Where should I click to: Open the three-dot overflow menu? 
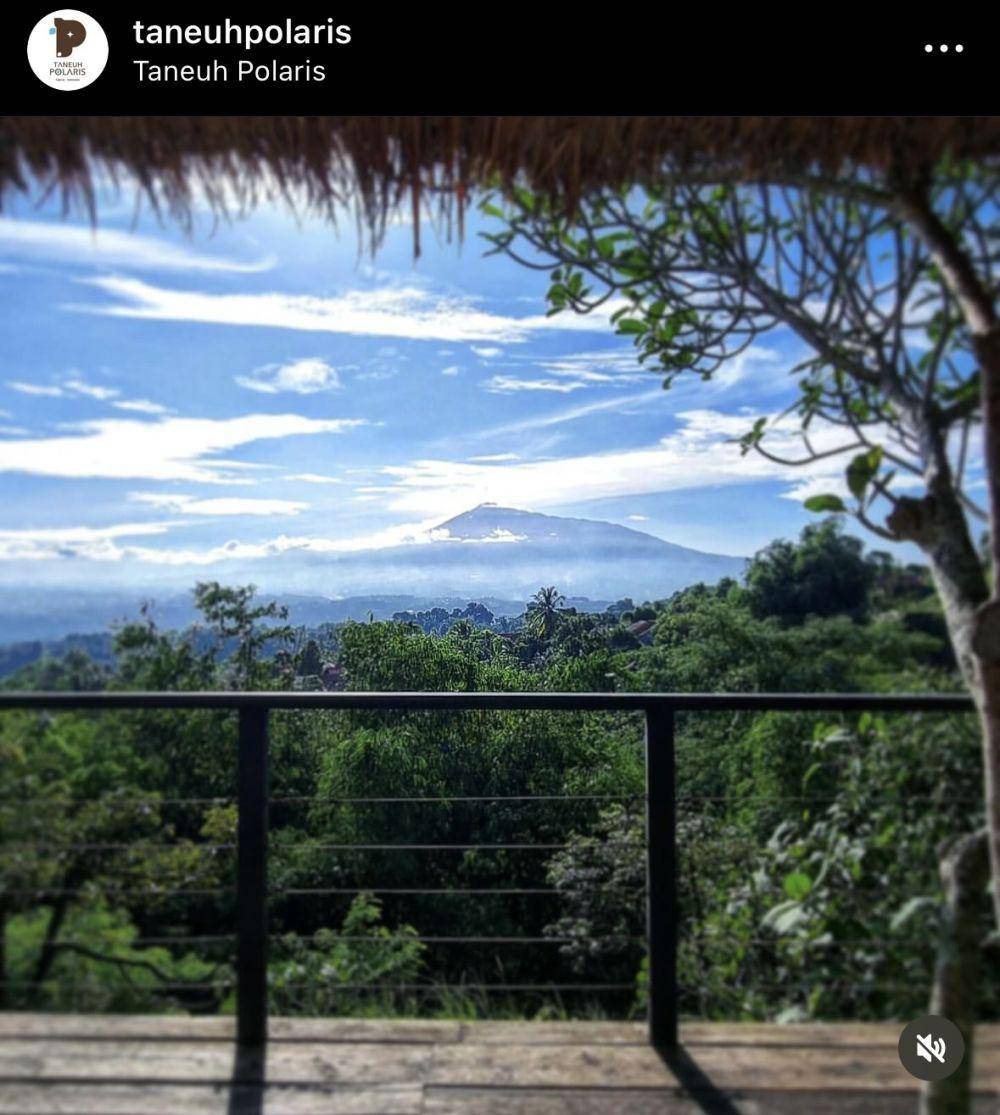coord(943,48)
